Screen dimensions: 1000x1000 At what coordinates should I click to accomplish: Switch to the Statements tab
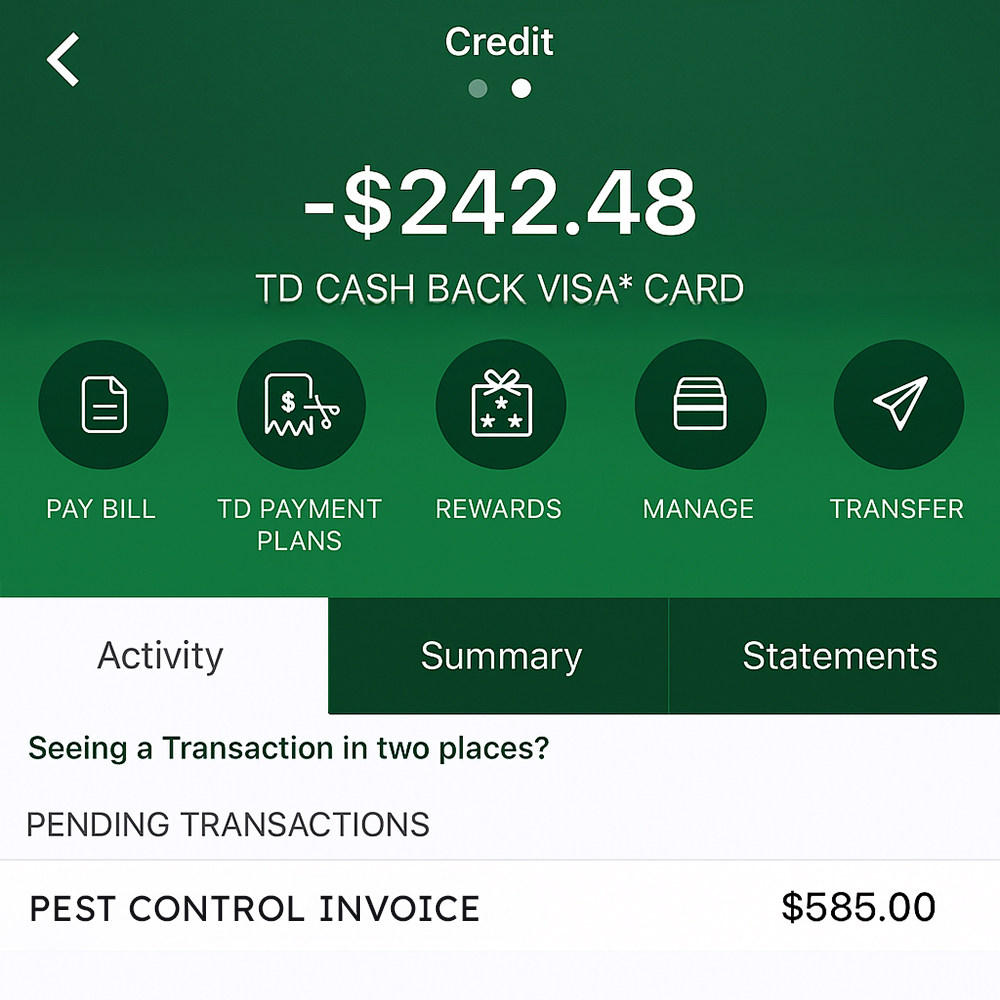tap(838, 656)
